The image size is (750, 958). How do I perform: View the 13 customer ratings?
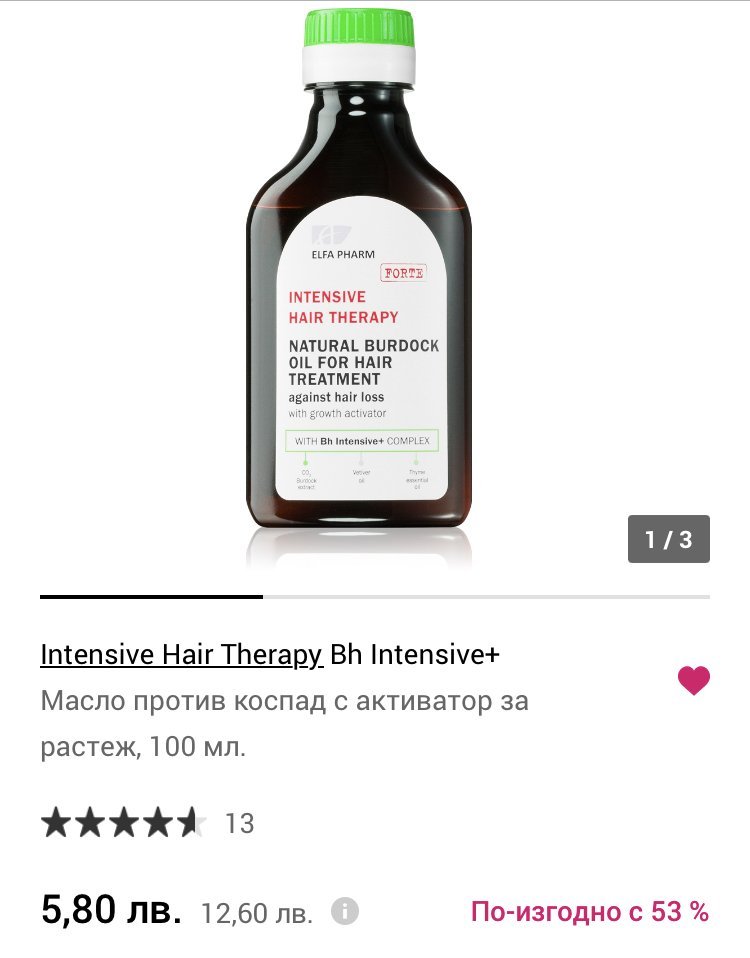coord(240,823)
